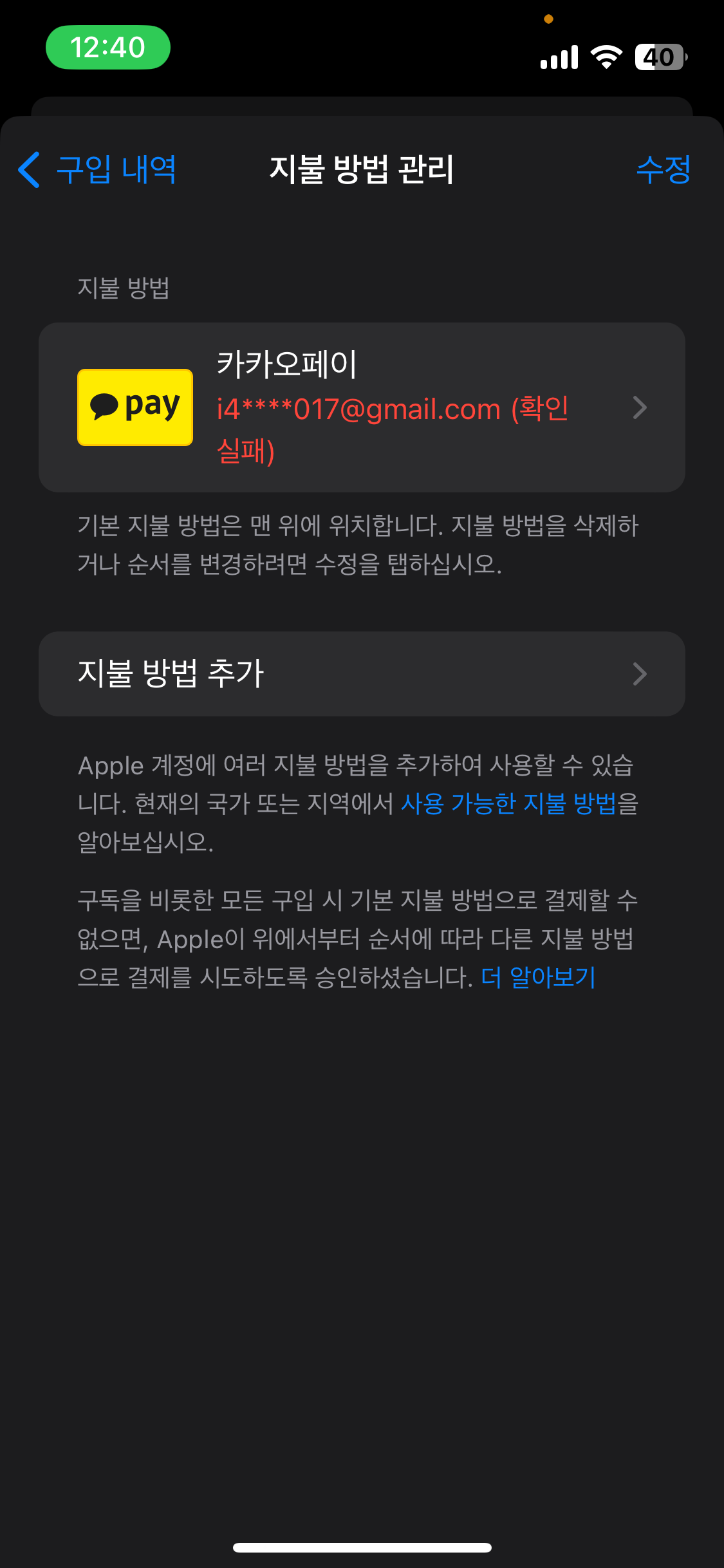Open the 카카오페이 payment method
This screenshot has height=1568, width=724.
362,407
